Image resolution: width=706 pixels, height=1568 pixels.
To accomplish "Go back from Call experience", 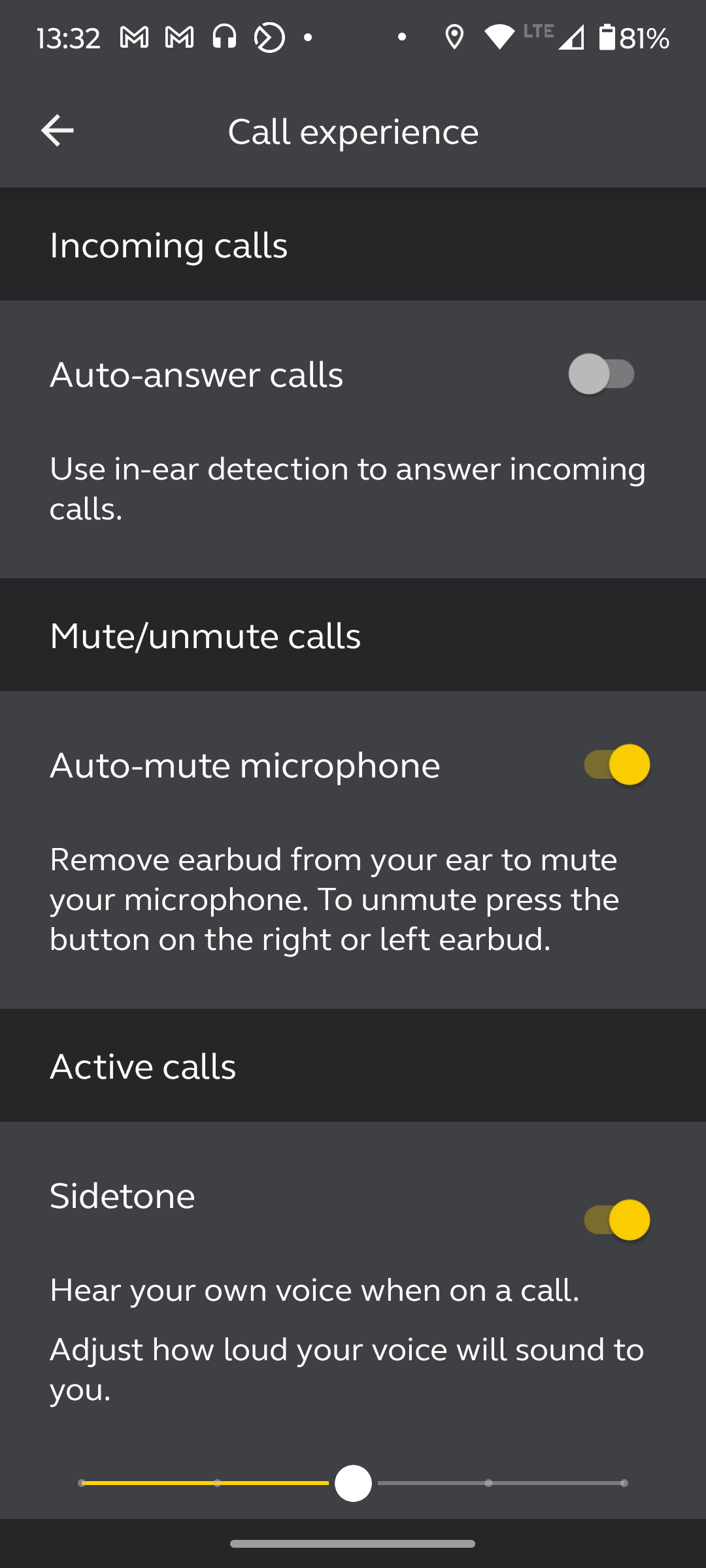I will (x=57, y=131).
